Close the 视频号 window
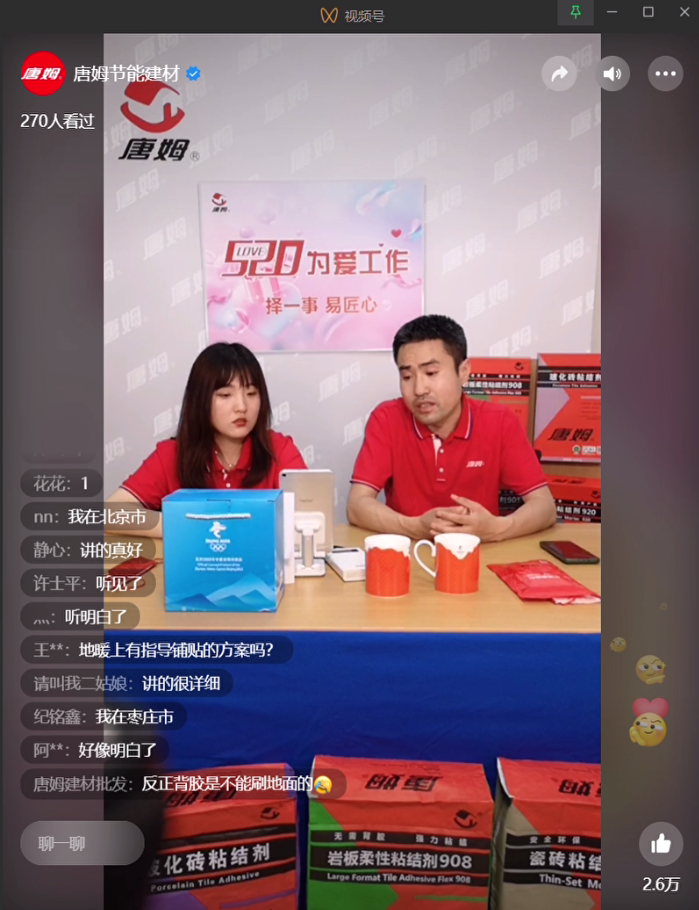699x910 pixels. pyautogui.click(x=682, y=12)
